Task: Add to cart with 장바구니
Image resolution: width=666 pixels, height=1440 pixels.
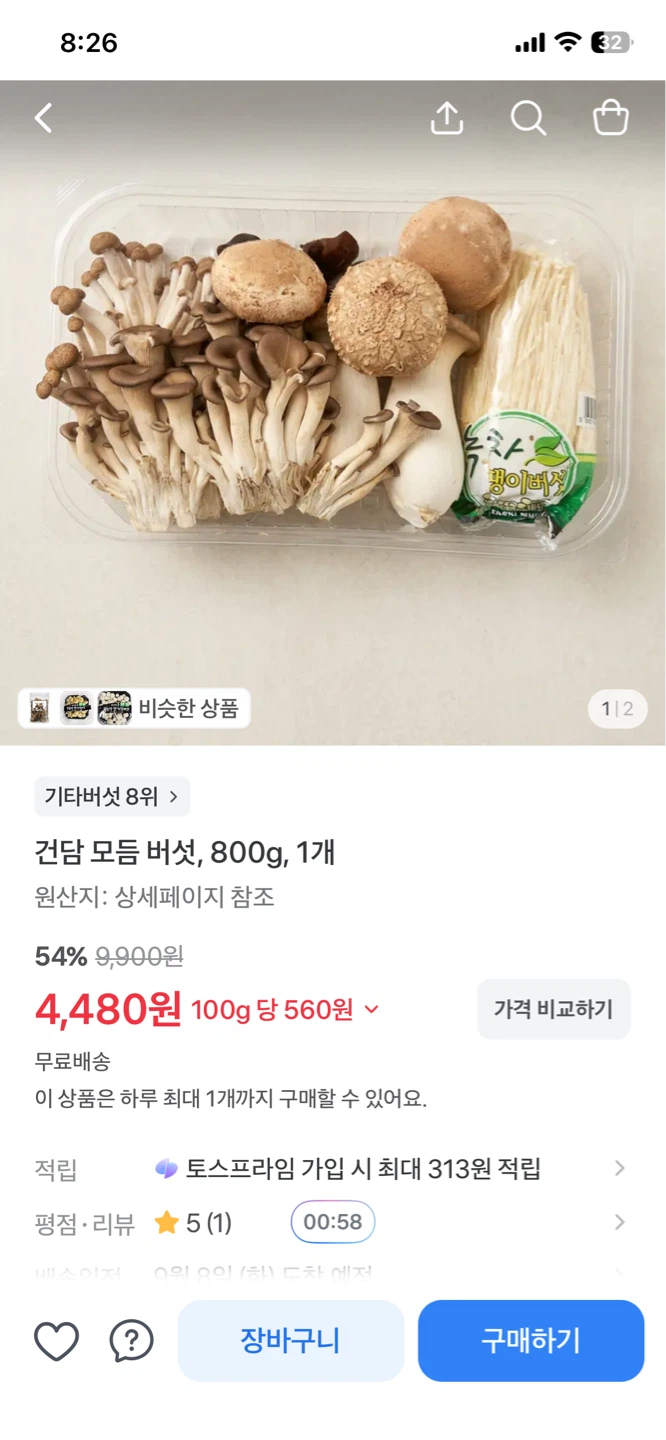Action: [x=291, y=1341]
